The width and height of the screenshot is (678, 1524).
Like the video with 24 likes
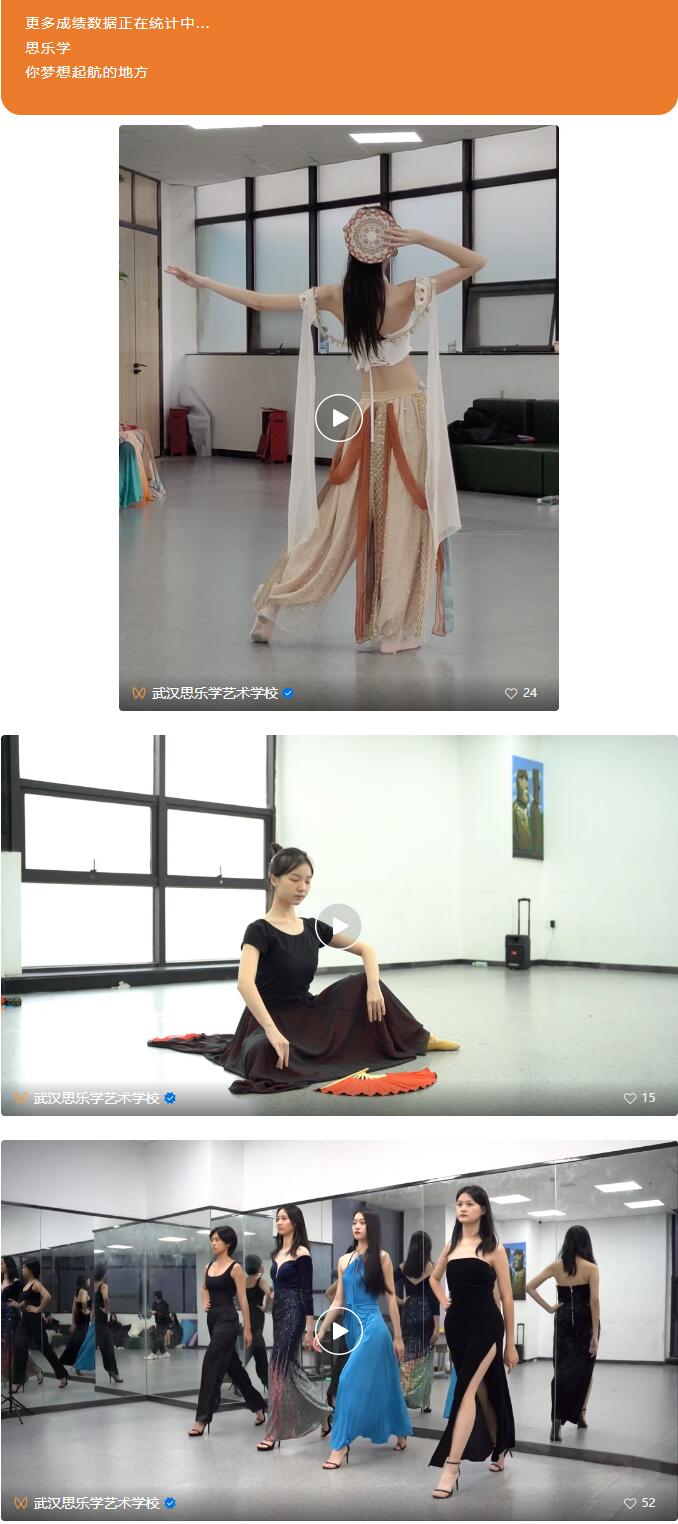511,693
